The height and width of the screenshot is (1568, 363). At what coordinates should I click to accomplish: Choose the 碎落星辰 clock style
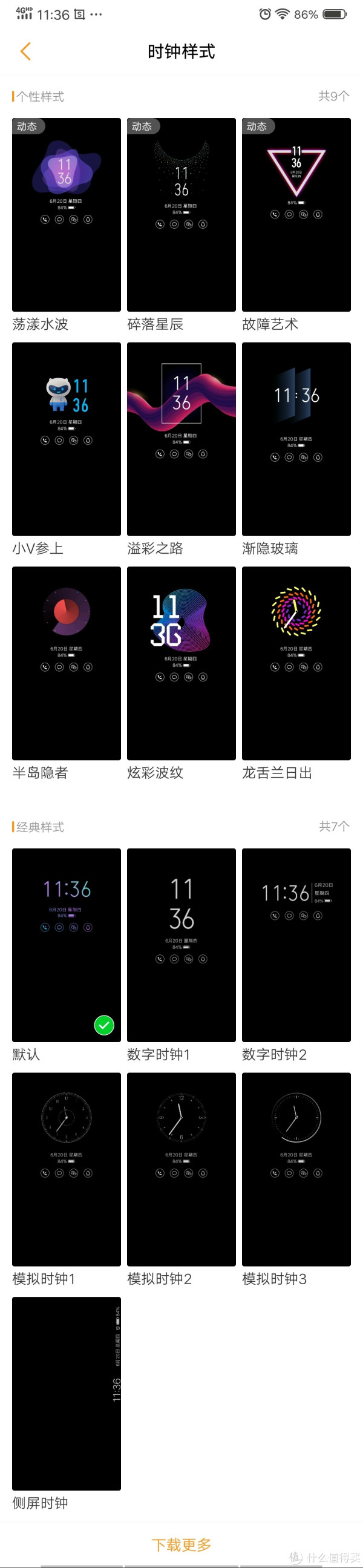coord(181,215)
